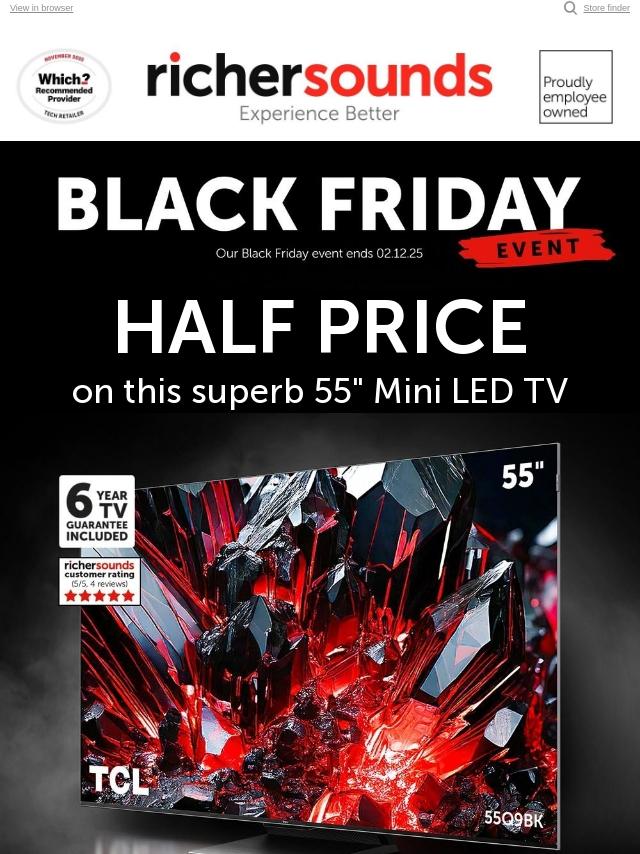The image size is (640, 854).
Task: Tap the store finder magnifier icon
Action: [x=570, y=8]
